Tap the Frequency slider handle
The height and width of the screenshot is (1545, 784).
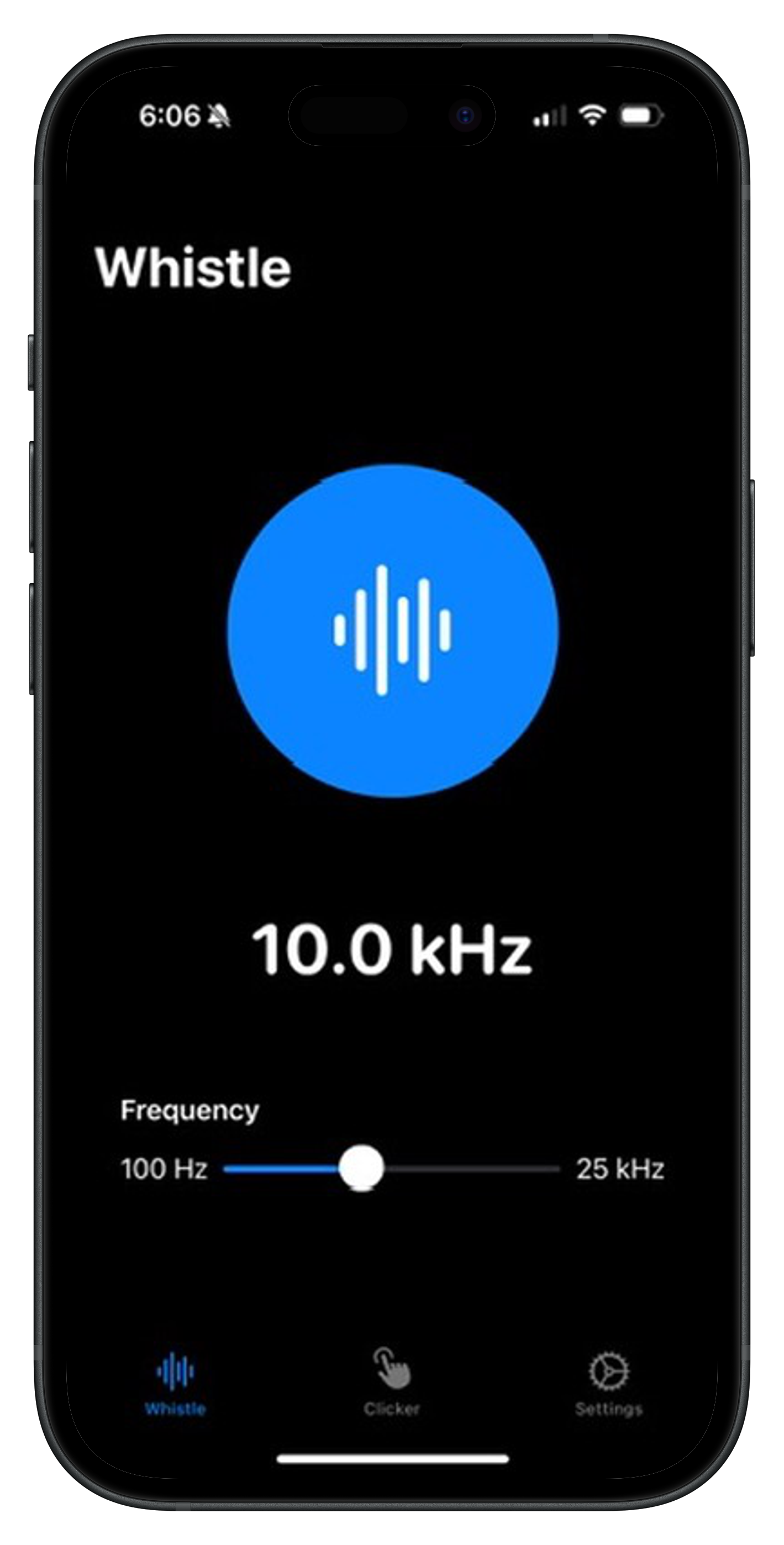361,1167
